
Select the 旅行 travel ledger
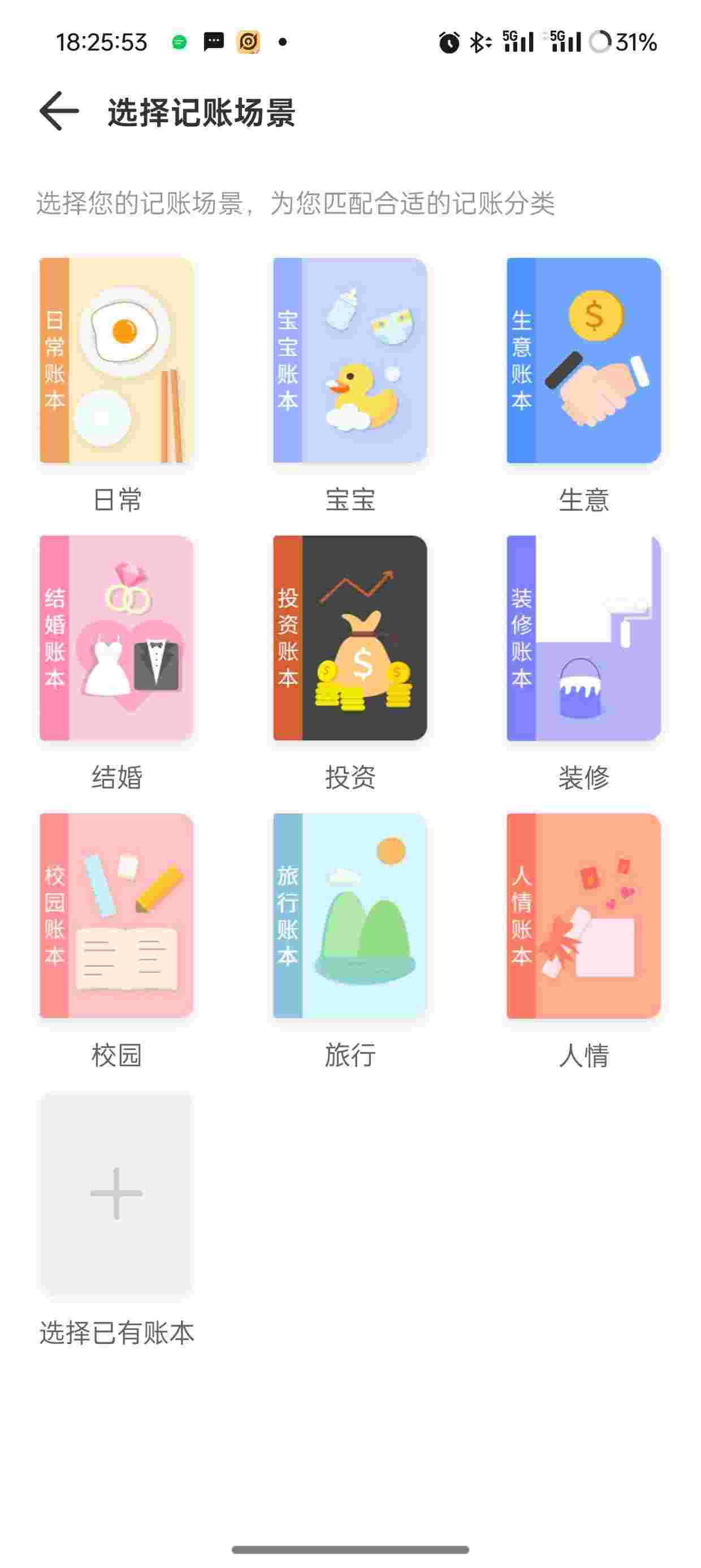coord(350,915)
